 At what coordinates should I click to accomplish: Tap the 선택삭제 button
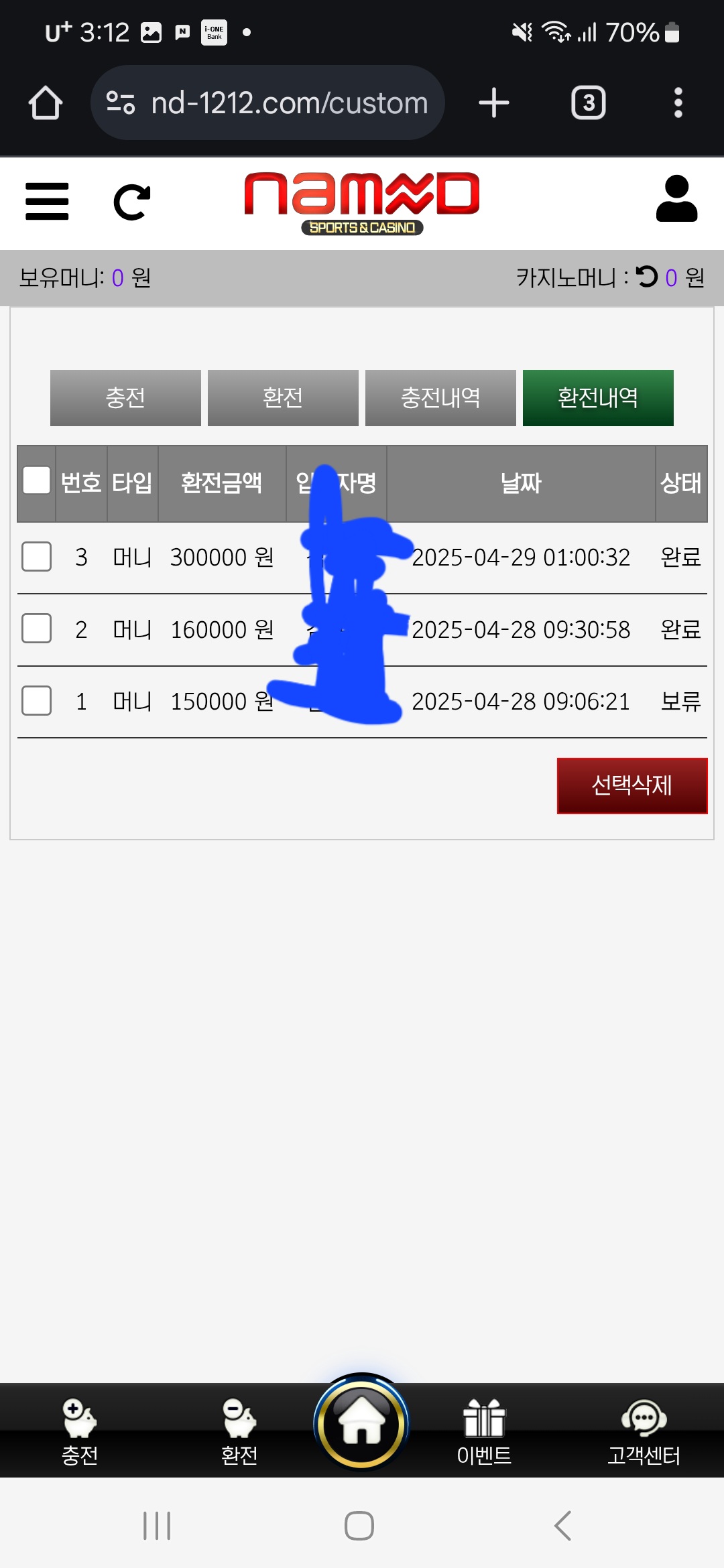(632, 786)
